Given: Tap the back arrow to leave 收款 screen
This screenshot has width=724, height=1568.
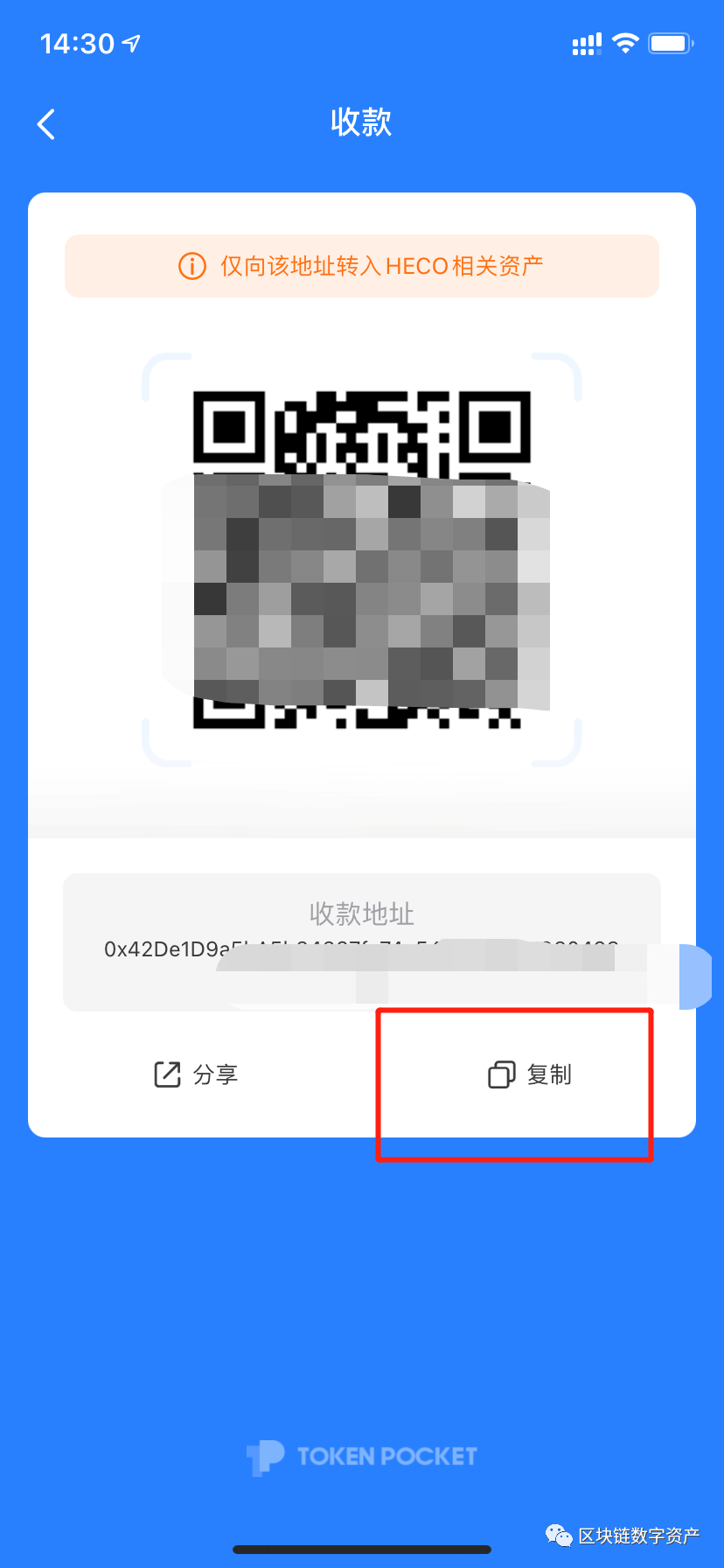Looking at the screenshot, I should (45, 123).
